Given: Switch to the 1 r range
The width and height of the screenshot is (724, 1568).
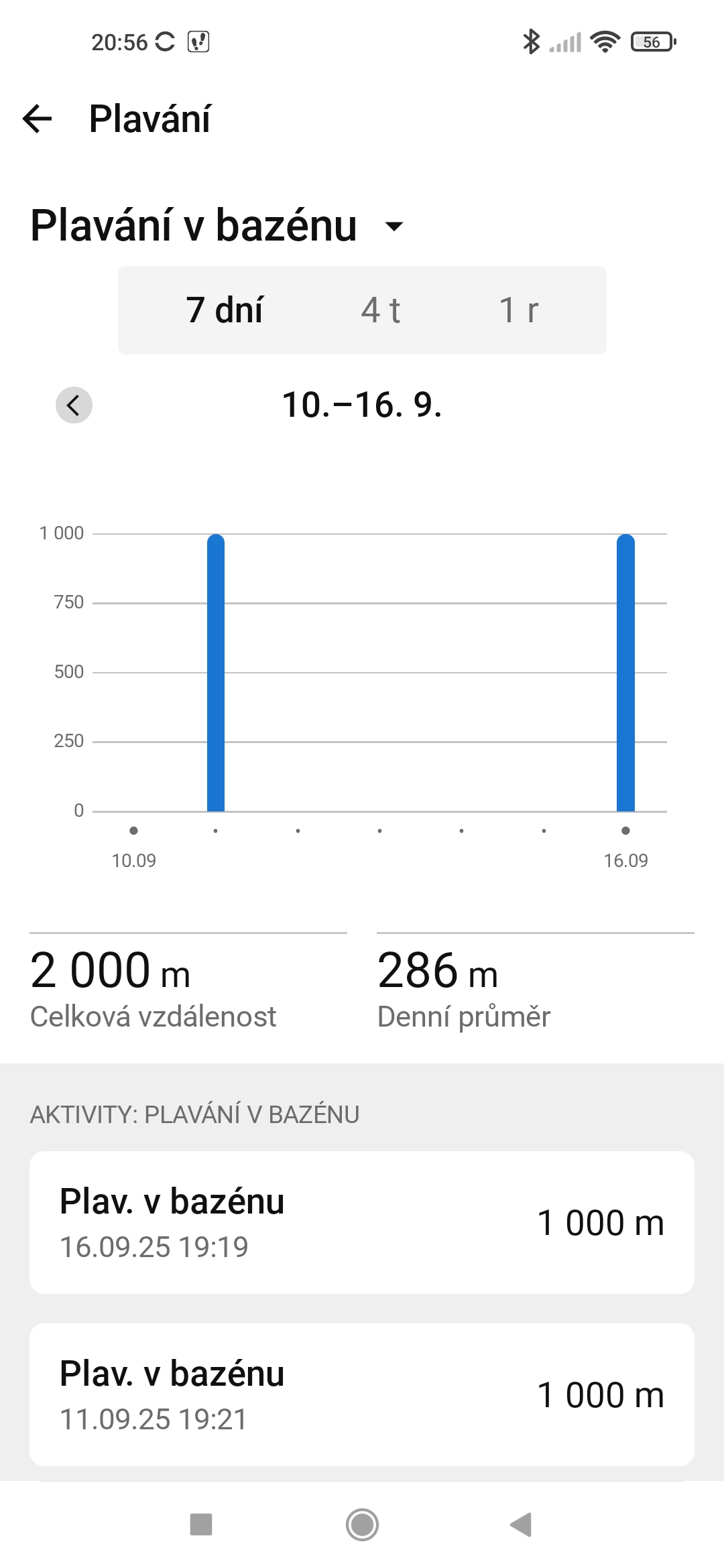Looking at the screenshot, I should 518,310.
